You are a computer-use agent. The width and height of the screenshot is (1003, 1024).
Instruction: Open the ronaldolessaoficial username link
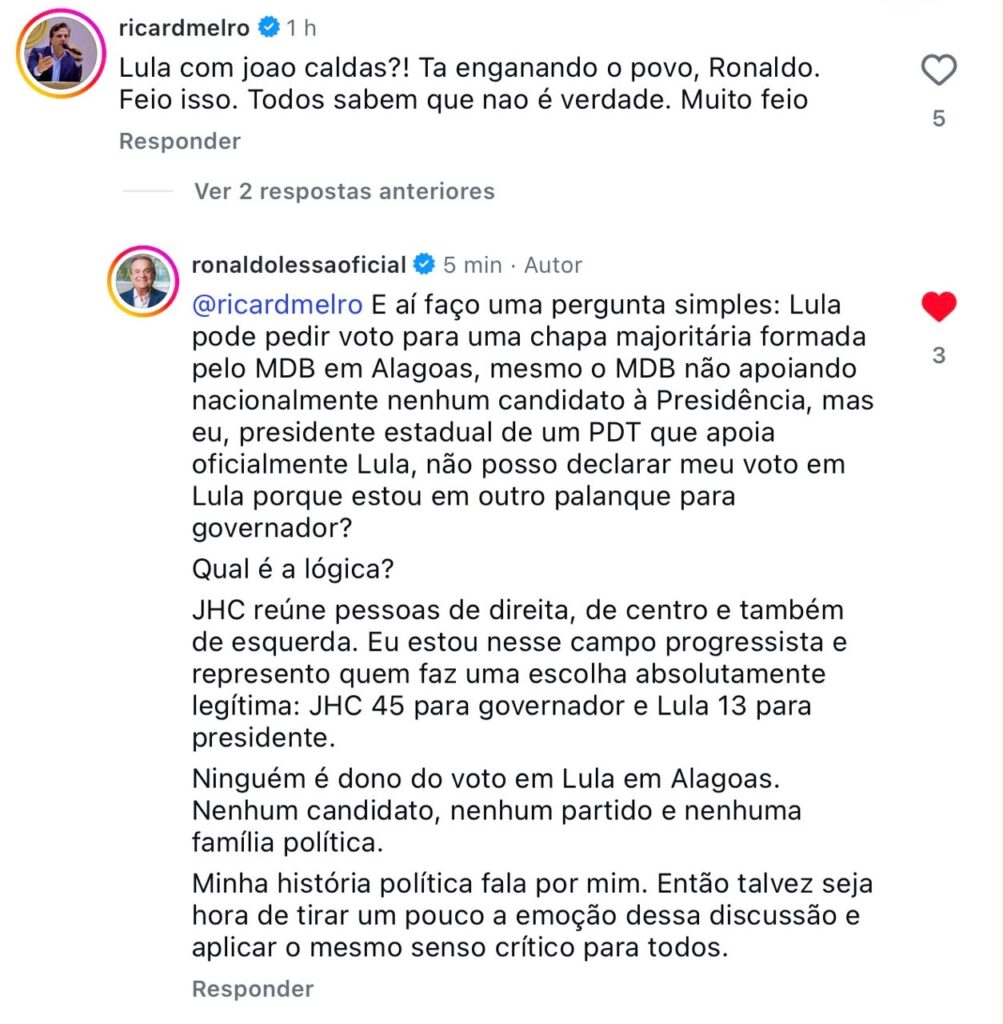point(299,265)
